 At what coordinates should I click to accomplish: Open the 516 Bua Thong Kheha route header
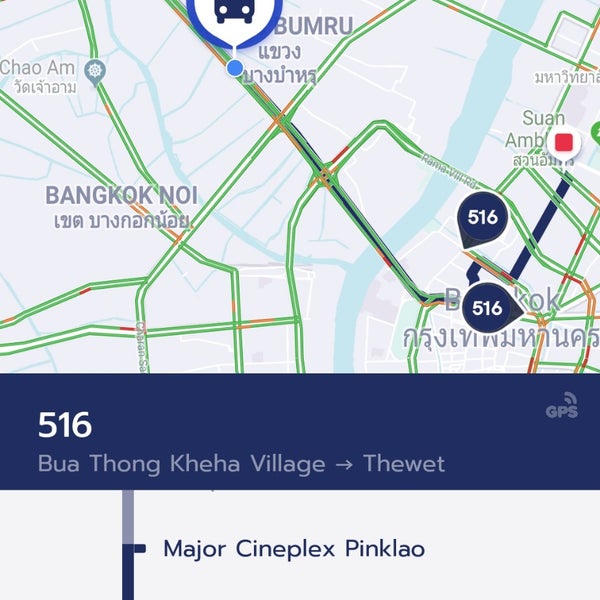[240, 441]
